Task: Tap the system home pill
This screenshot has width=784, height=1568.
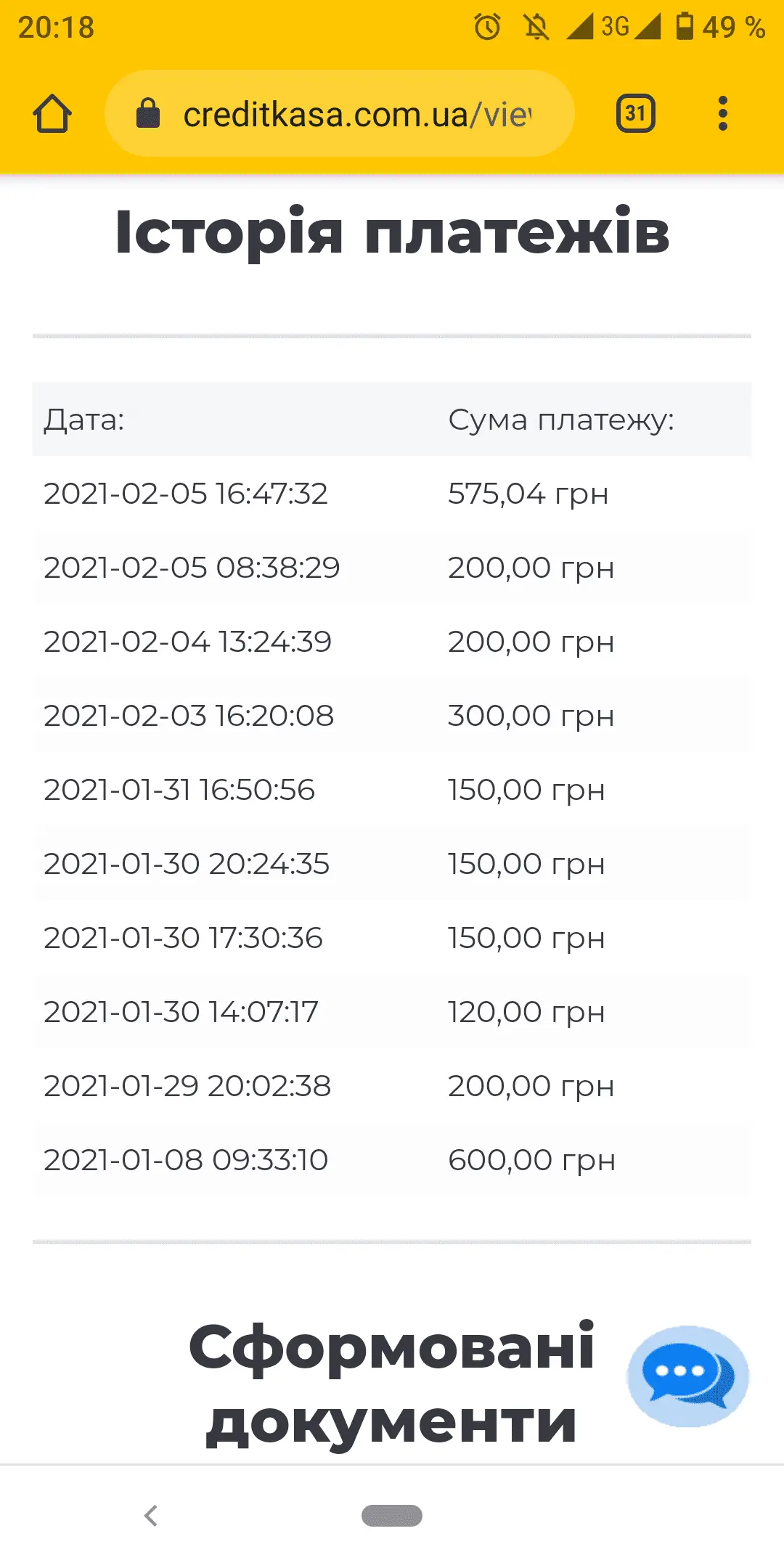Action: click(392, 1516)
